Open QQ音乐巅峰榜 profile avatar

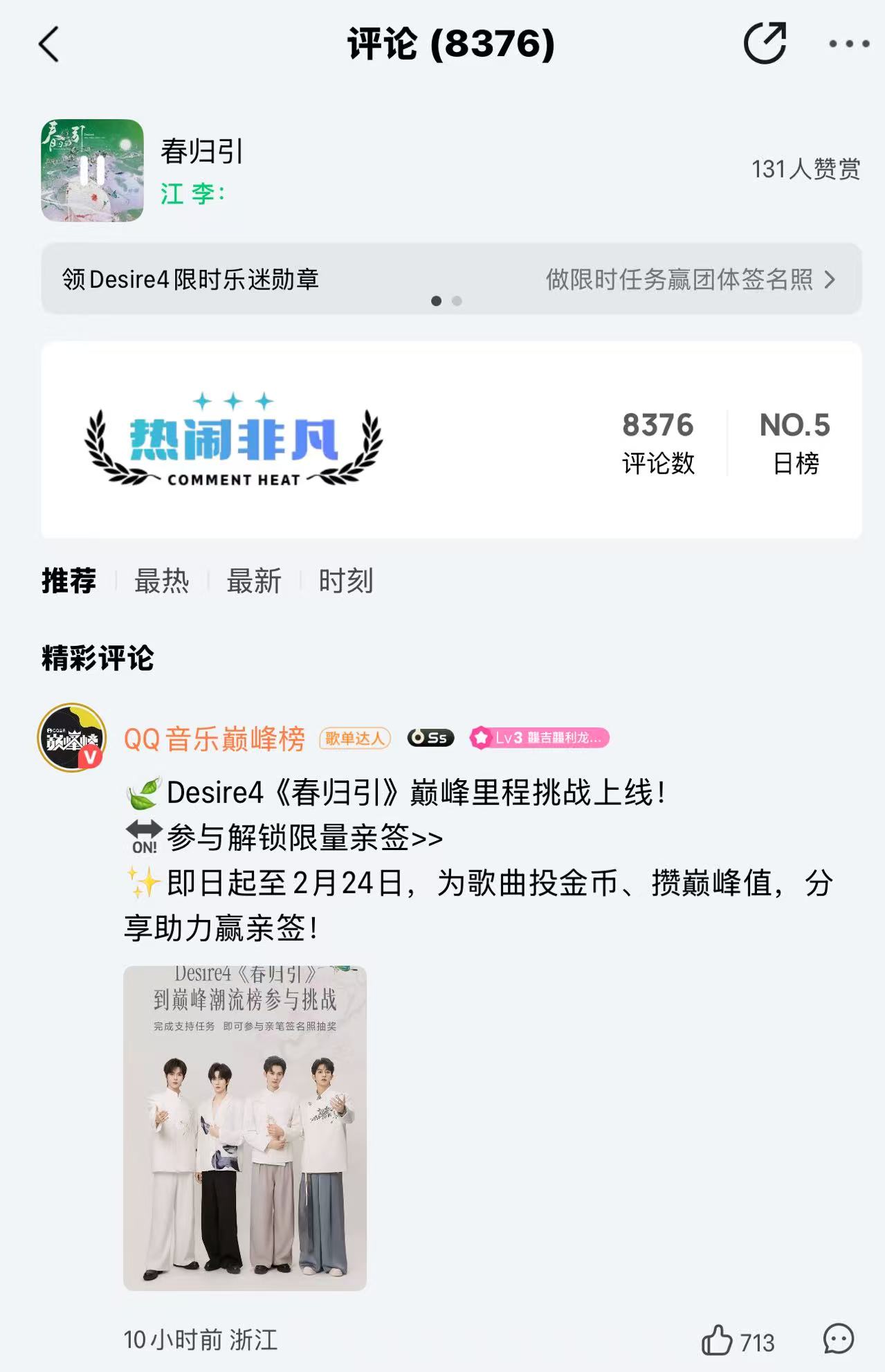tap(72, 738)
